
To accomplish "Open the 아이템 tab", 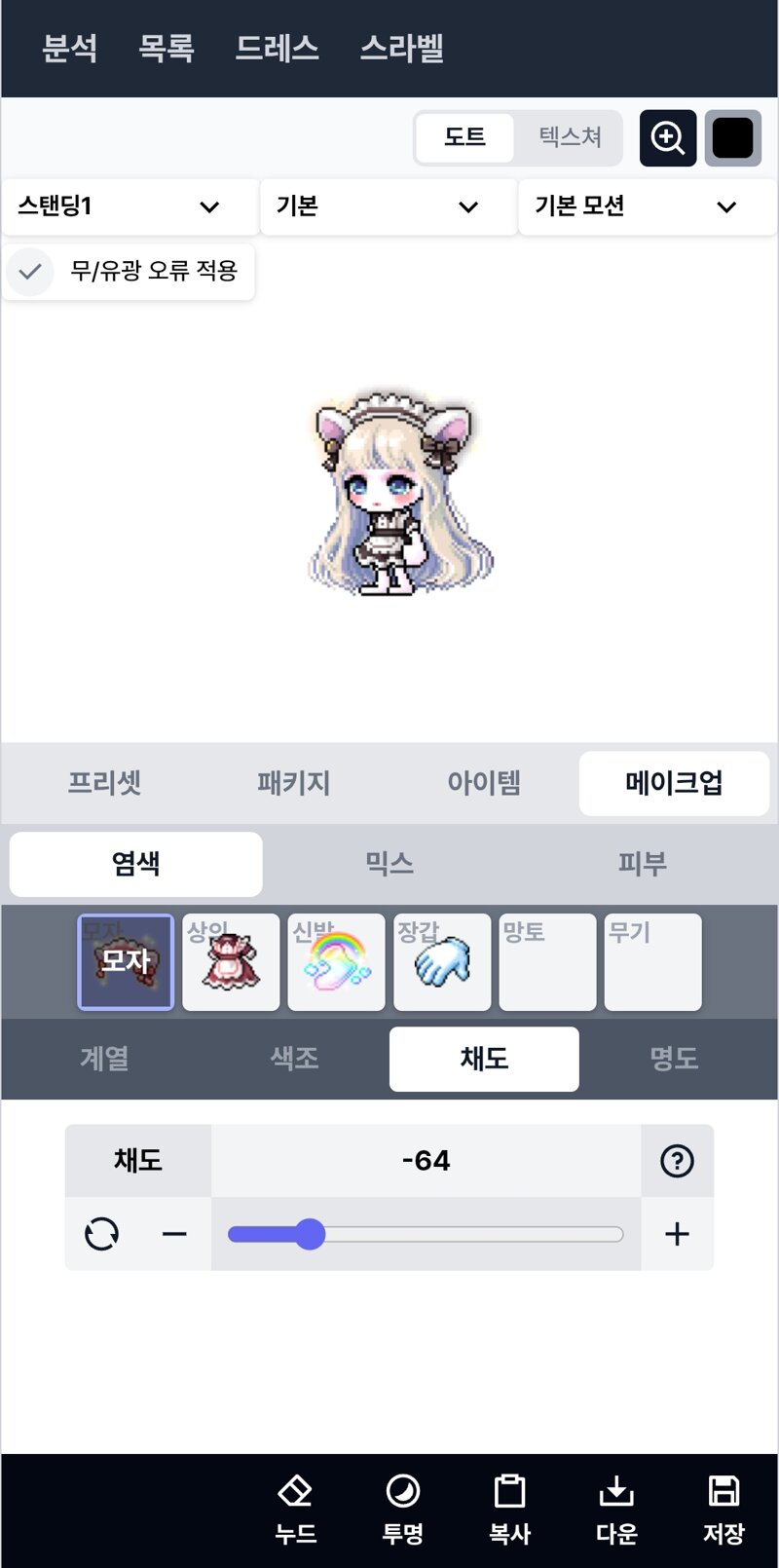I will [x=484, y=783].
